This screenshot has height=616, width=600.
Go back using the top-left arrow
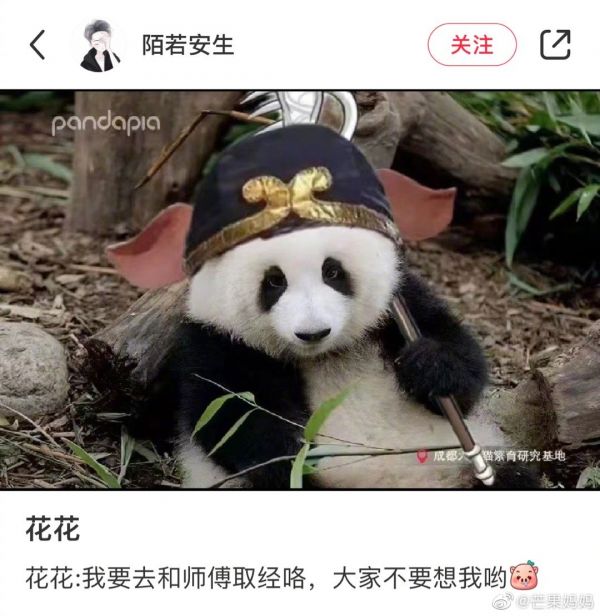click(x=38, y=45)
